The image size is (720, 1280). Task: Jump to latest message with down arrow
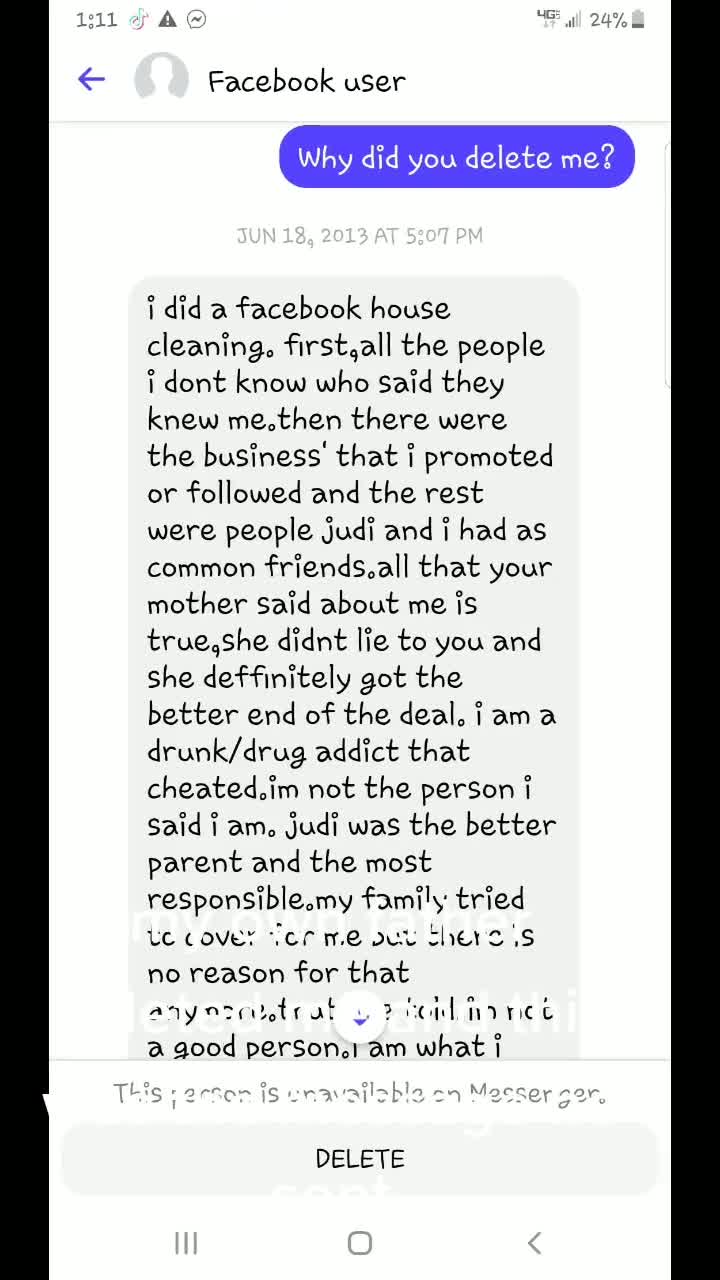[360, 1018]
